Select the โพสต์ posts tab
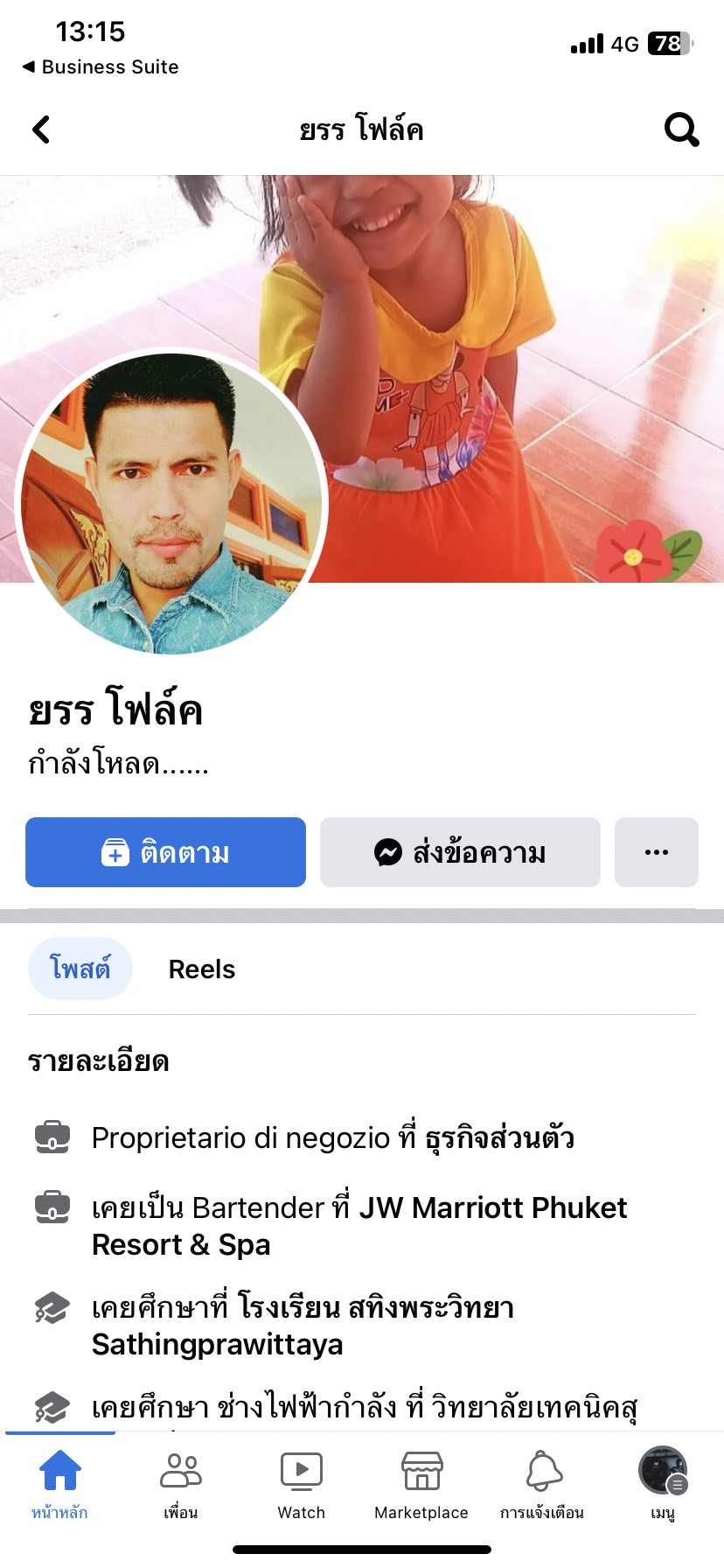Image resolution: width=724 pixels, height=1568 pixels. 80,969
